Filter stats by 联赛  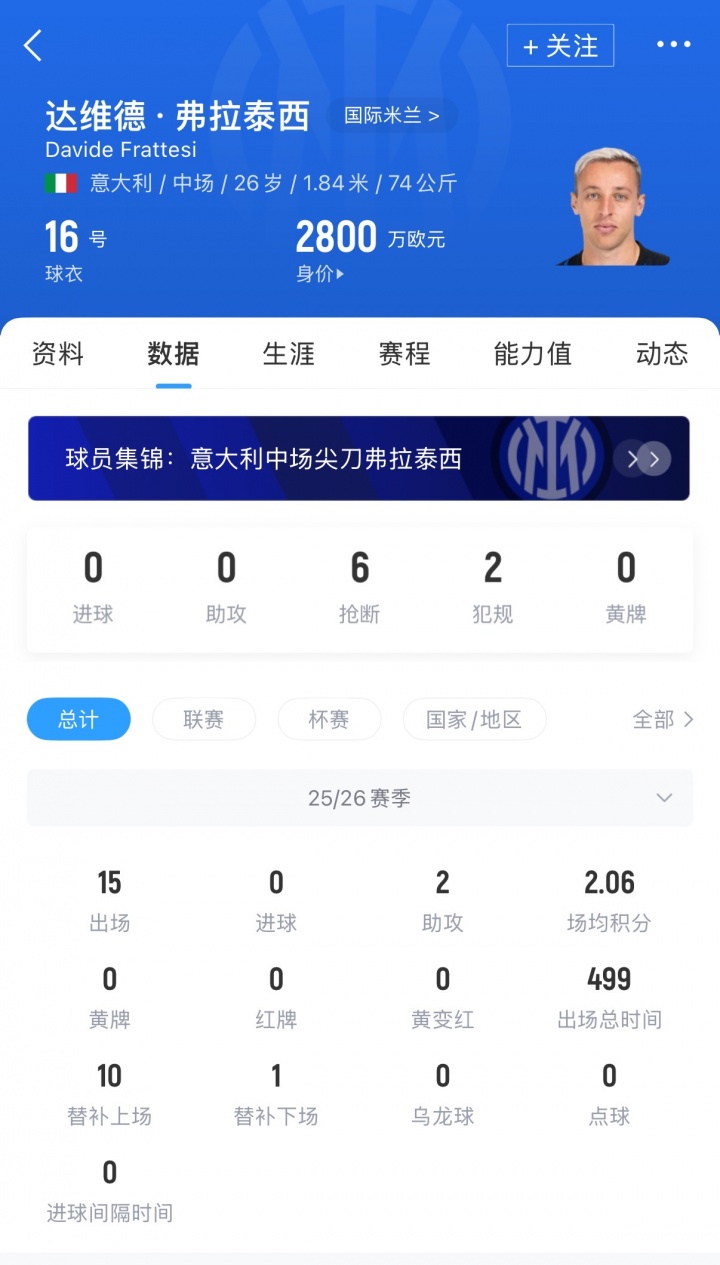point(204,719)
